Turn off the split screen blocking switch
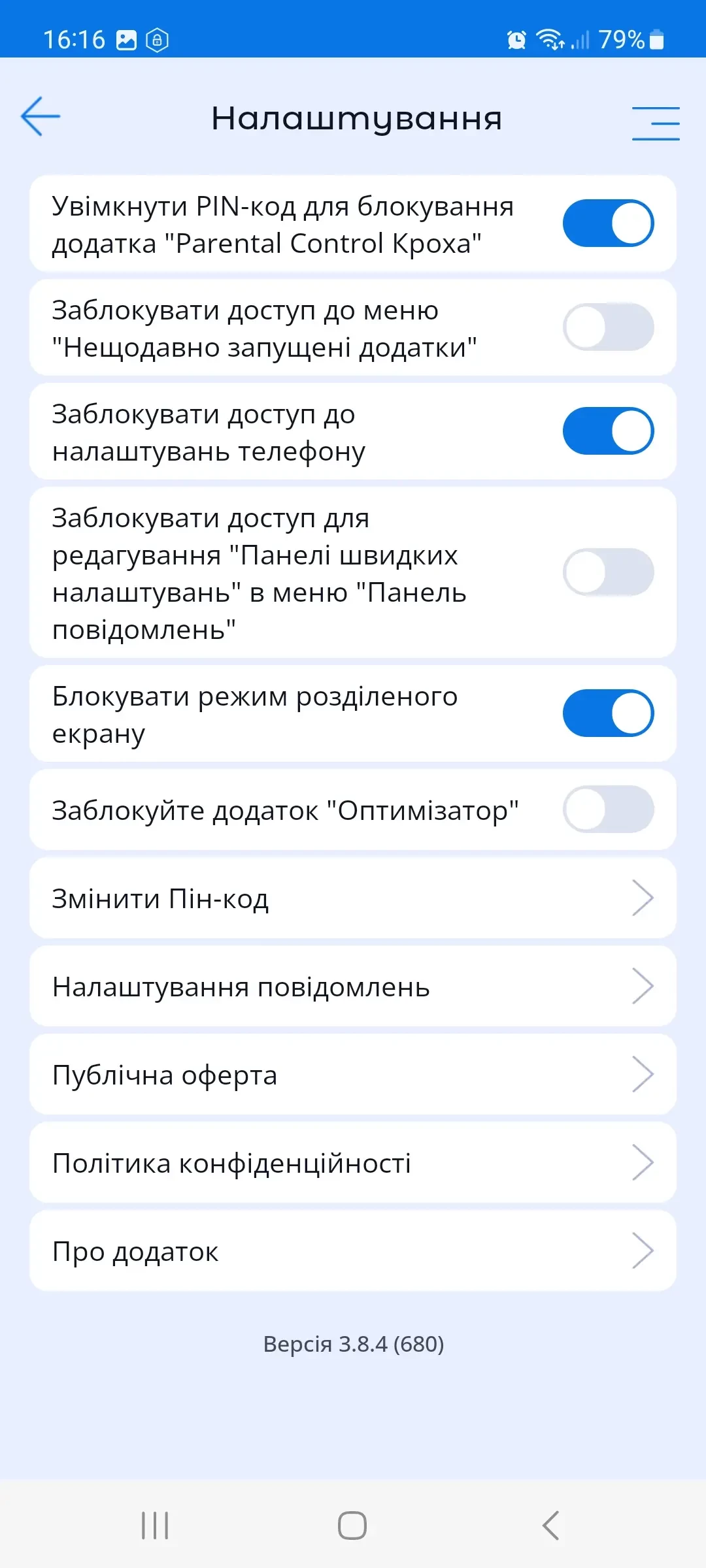The width and height of the screenshot is (706, 1568). click(x=608, y=713)
